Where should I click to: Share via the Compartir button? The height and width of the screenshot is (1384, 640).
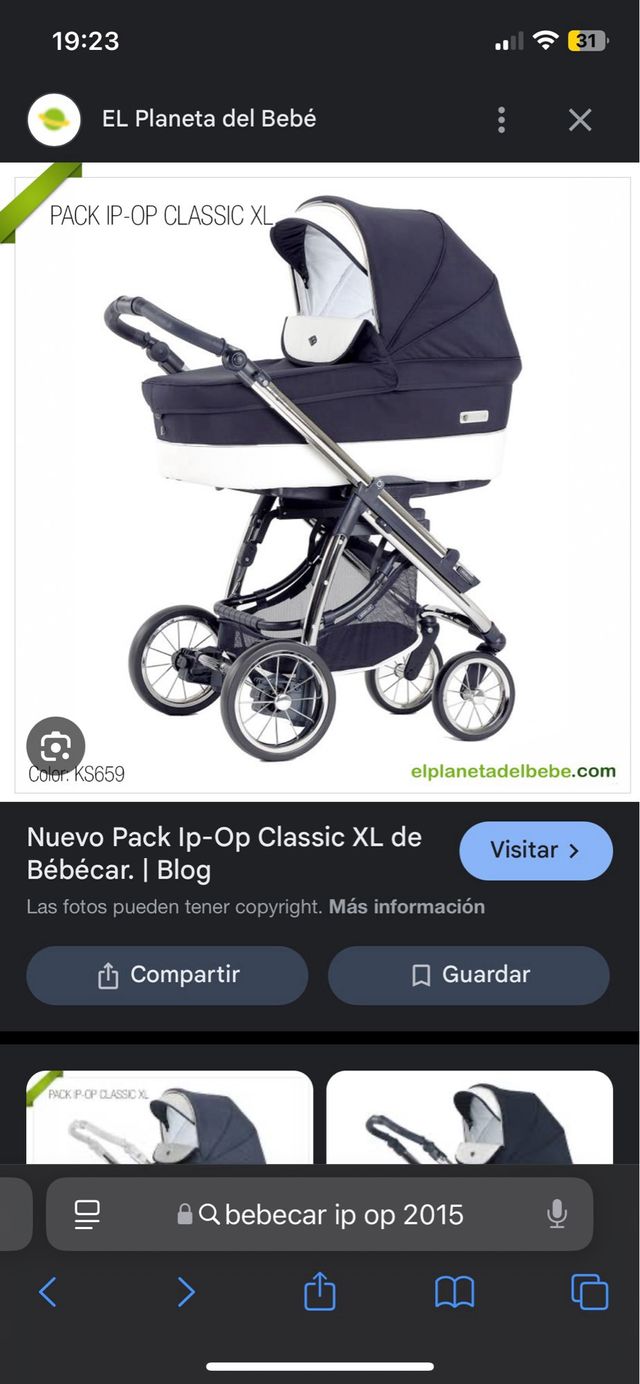[x=167, y=975]
